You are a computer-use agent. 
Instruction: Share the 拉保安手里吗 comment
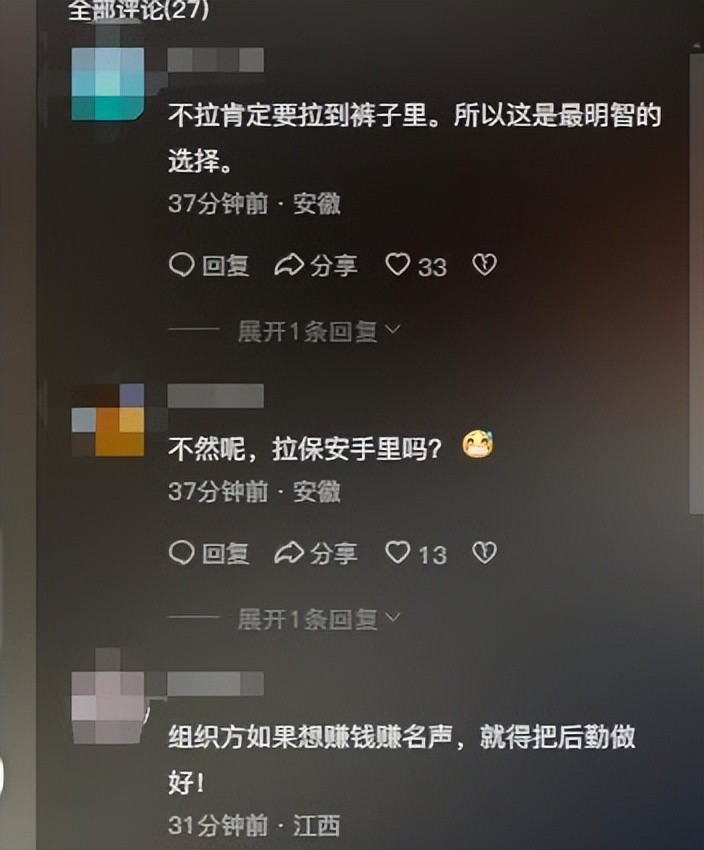(x=316, y=553)
